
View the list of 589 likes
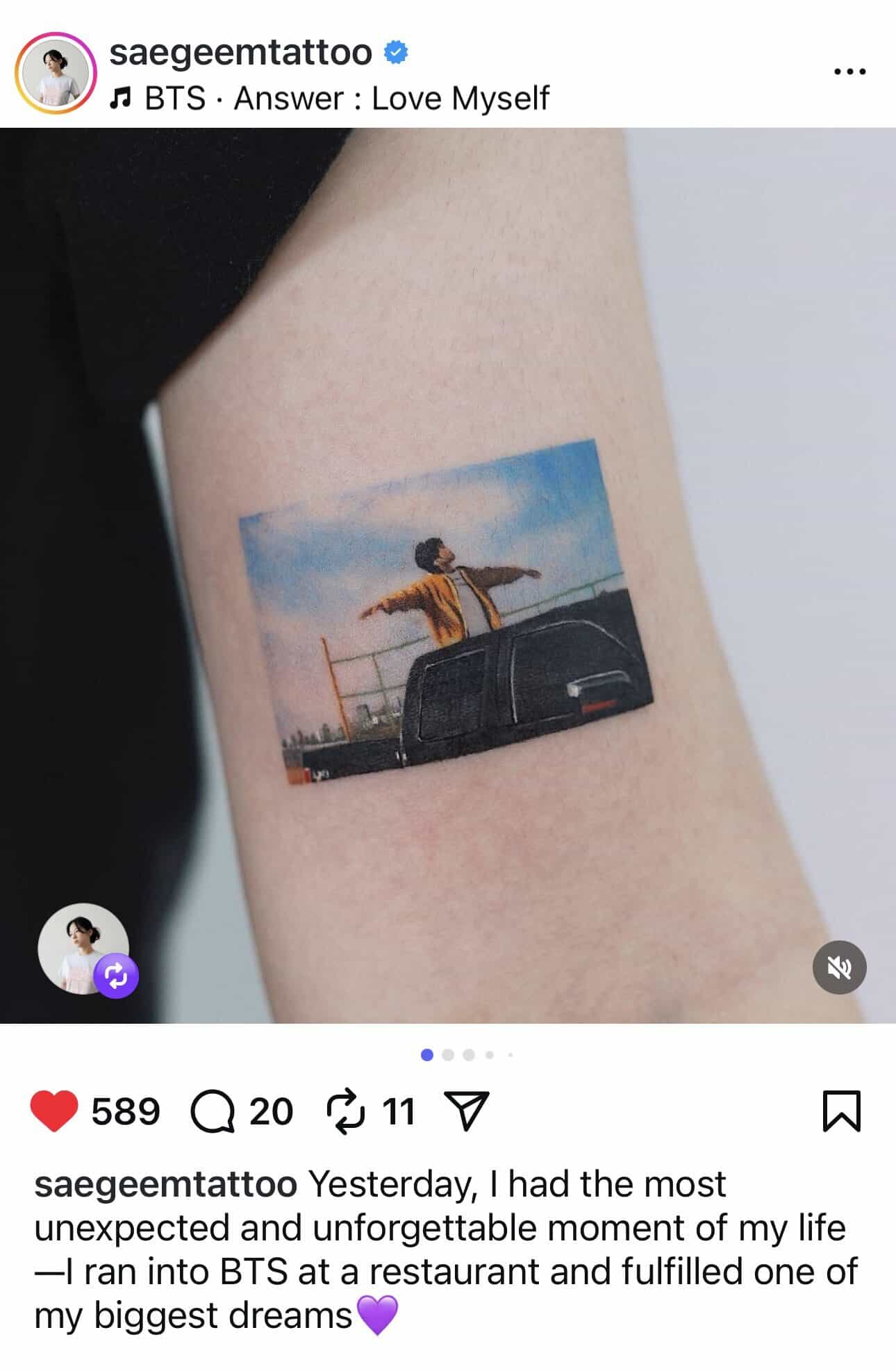pos(126,1111)
